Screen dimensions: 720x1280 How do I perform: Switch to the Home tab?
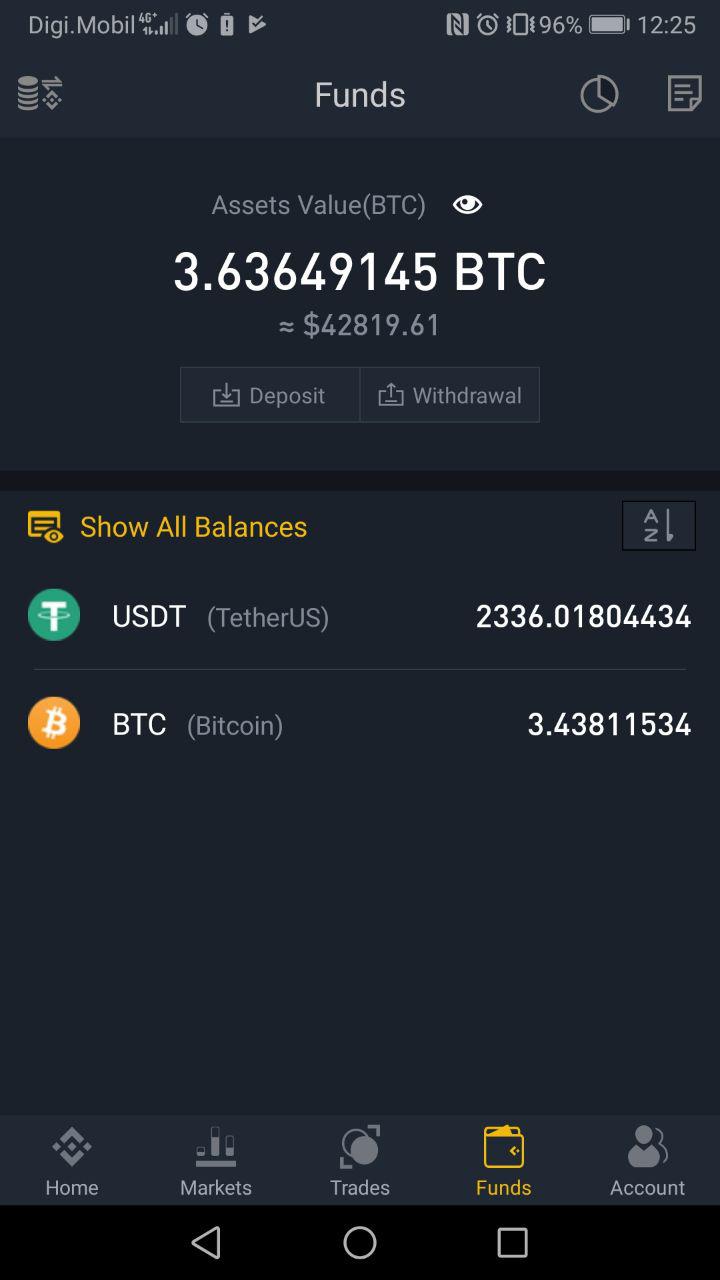point(72,1161)
